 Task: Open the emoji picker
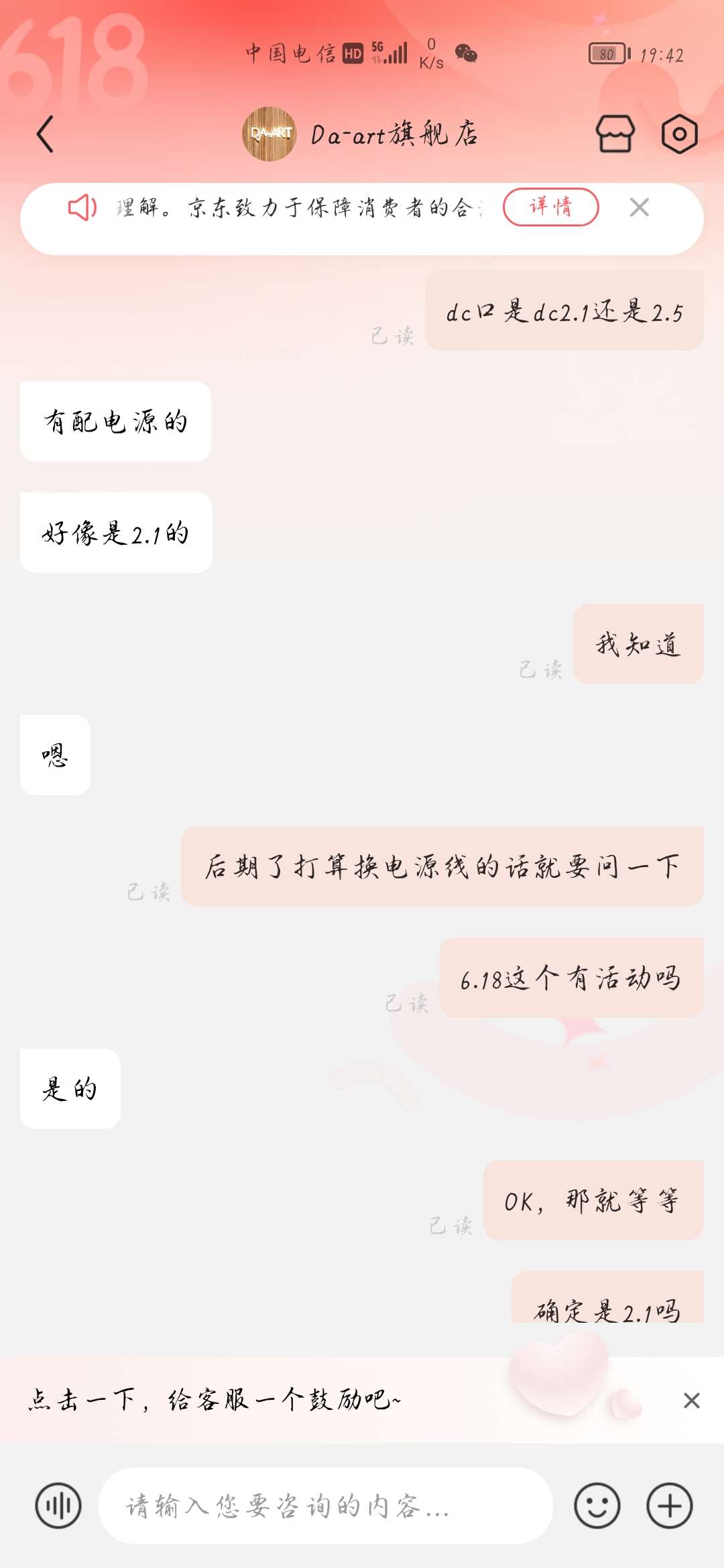[597, 1506]
